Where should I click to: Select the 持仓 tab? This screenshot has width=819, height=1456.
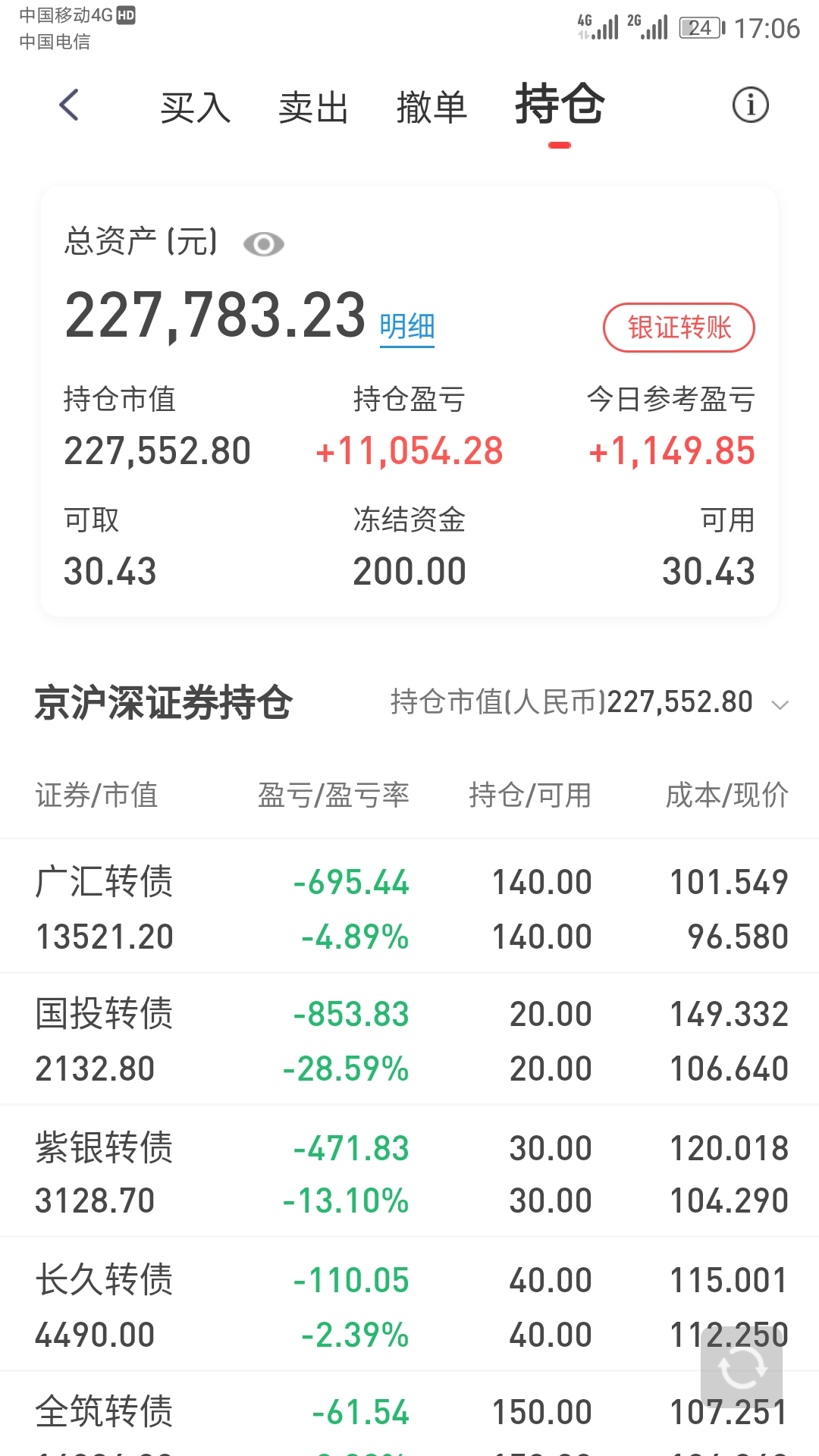[560, 105]
